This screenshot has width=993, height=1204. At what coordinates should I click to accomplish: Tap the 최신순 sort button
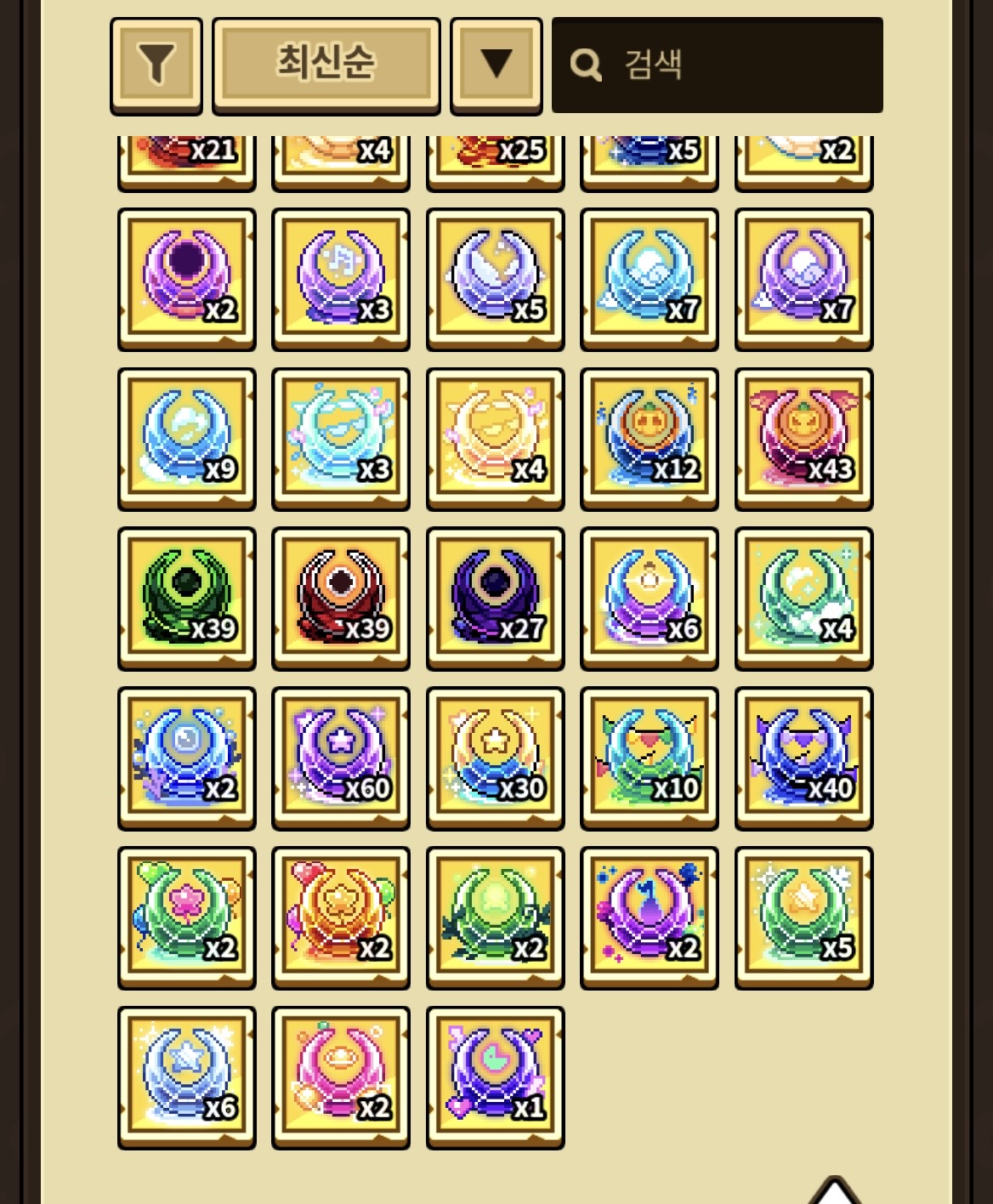[326, 65]
